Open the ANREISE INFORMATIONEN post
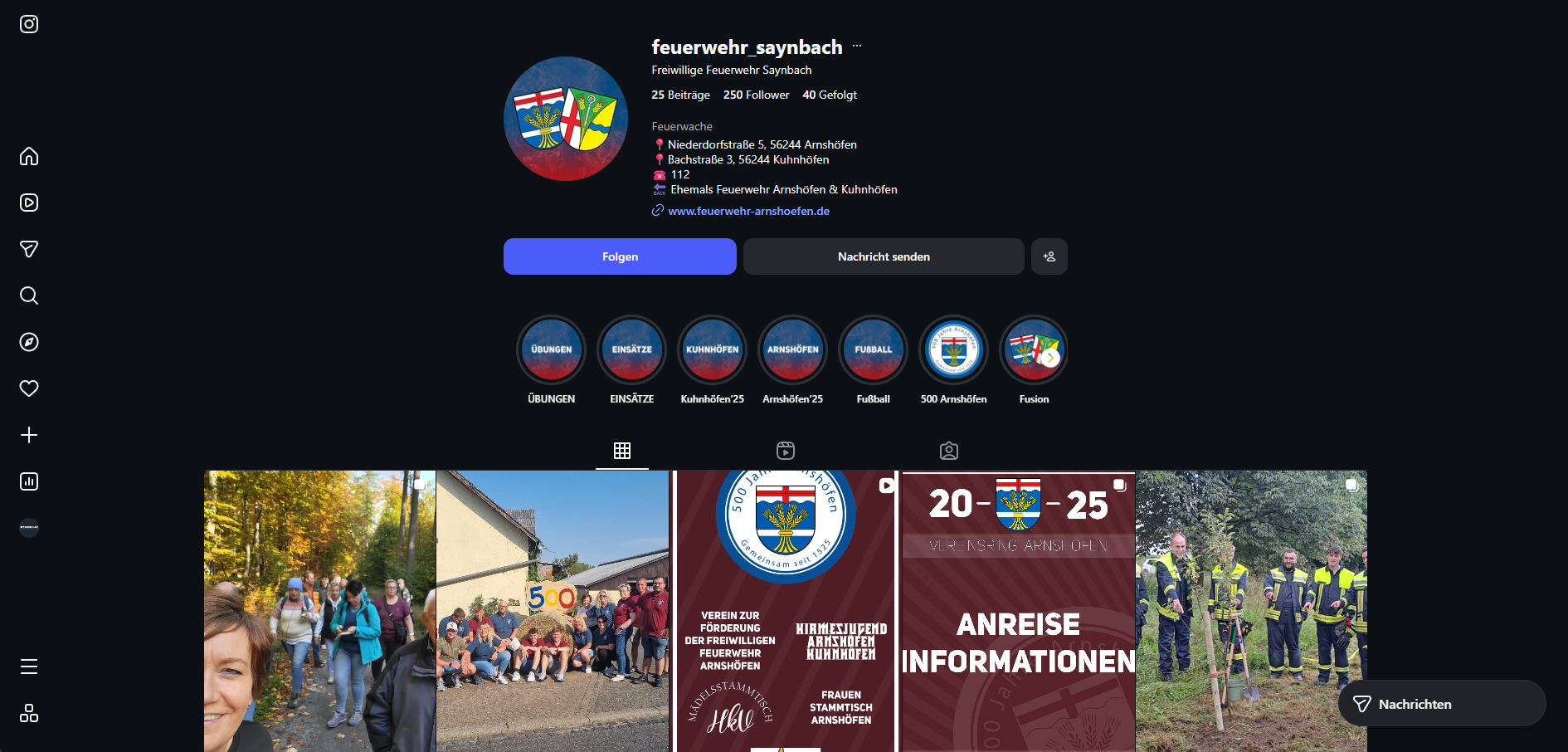Viewport: 1568px width, 752px height. coord(1018,614)
